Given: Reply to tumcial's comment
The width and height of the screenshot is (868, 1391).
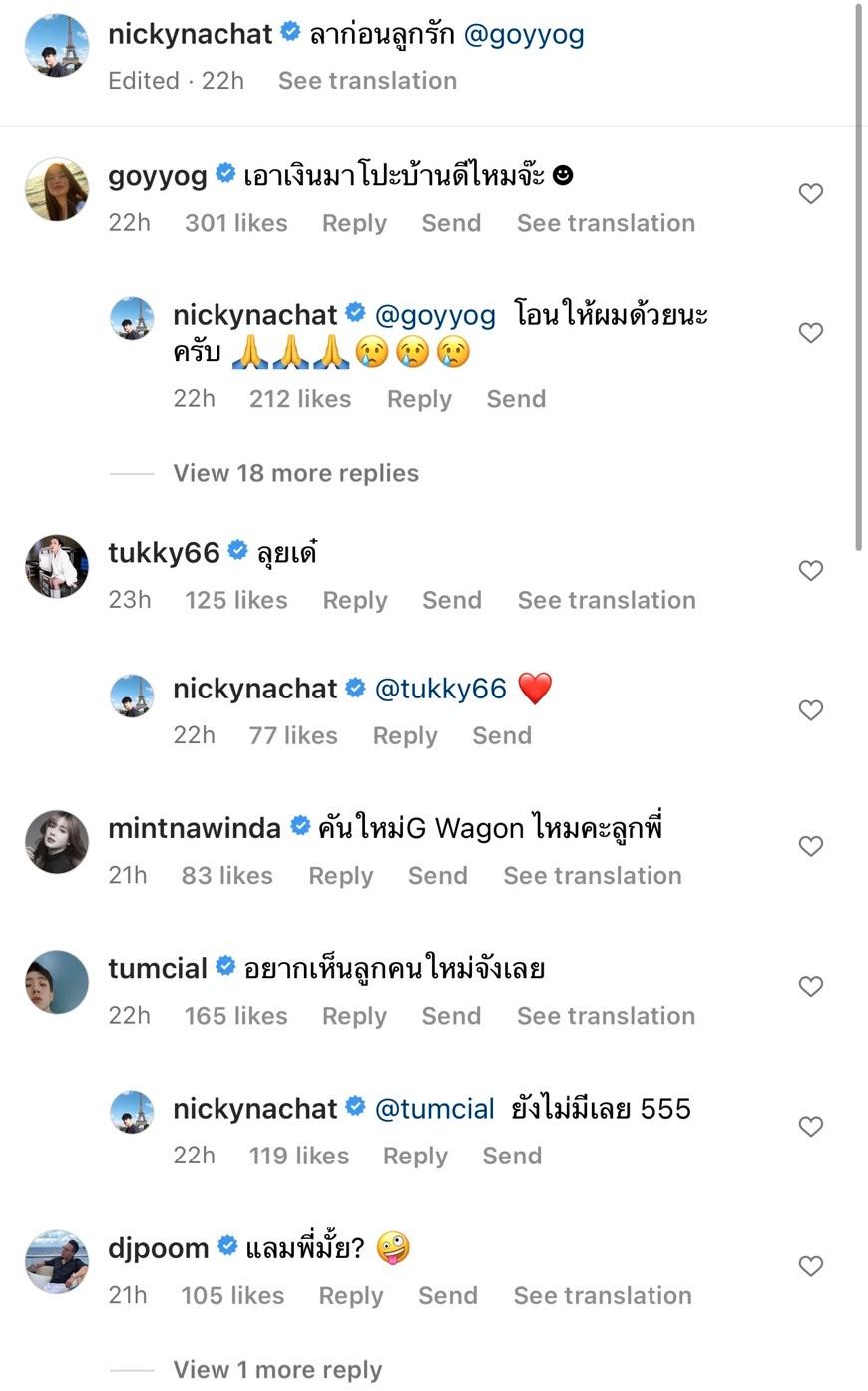Looking at the screenshot, I should click(353, 1016).
